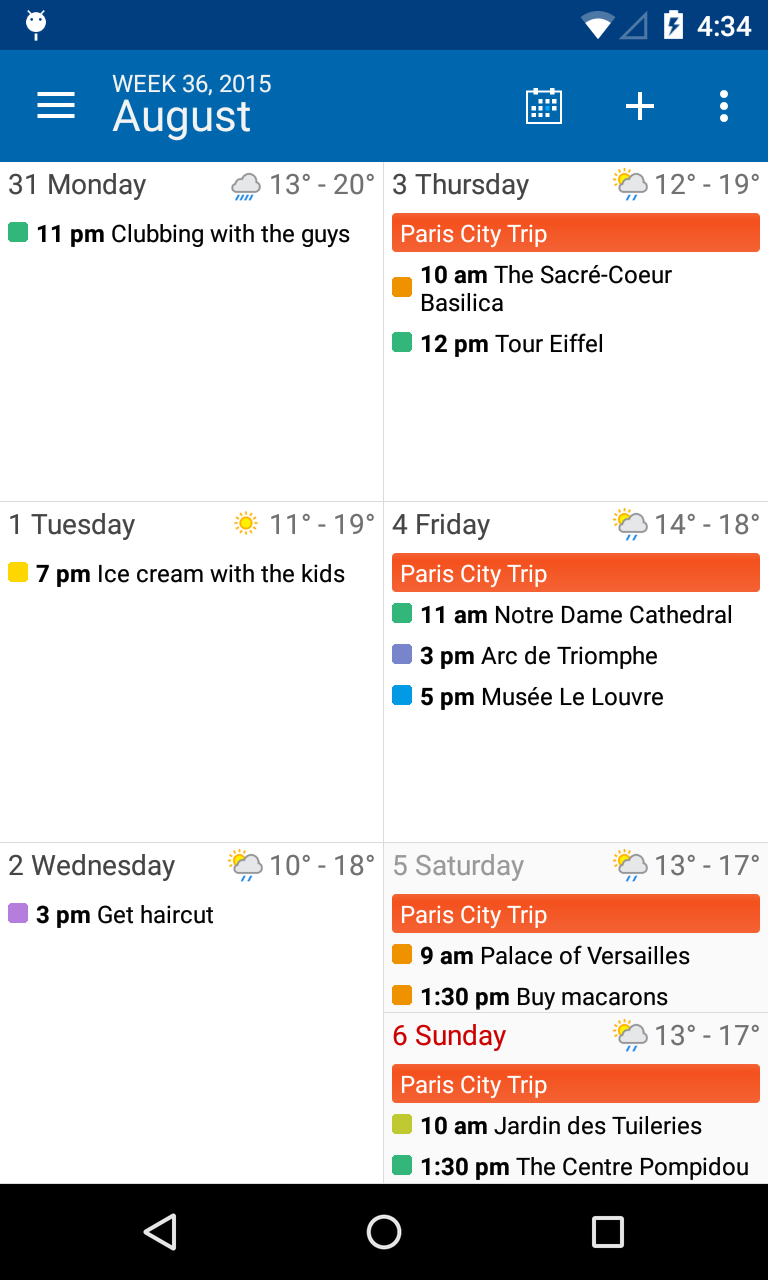Open the Musée Le Louvre event
Viewport: 768px width, 1280px height.
(541, 697)
